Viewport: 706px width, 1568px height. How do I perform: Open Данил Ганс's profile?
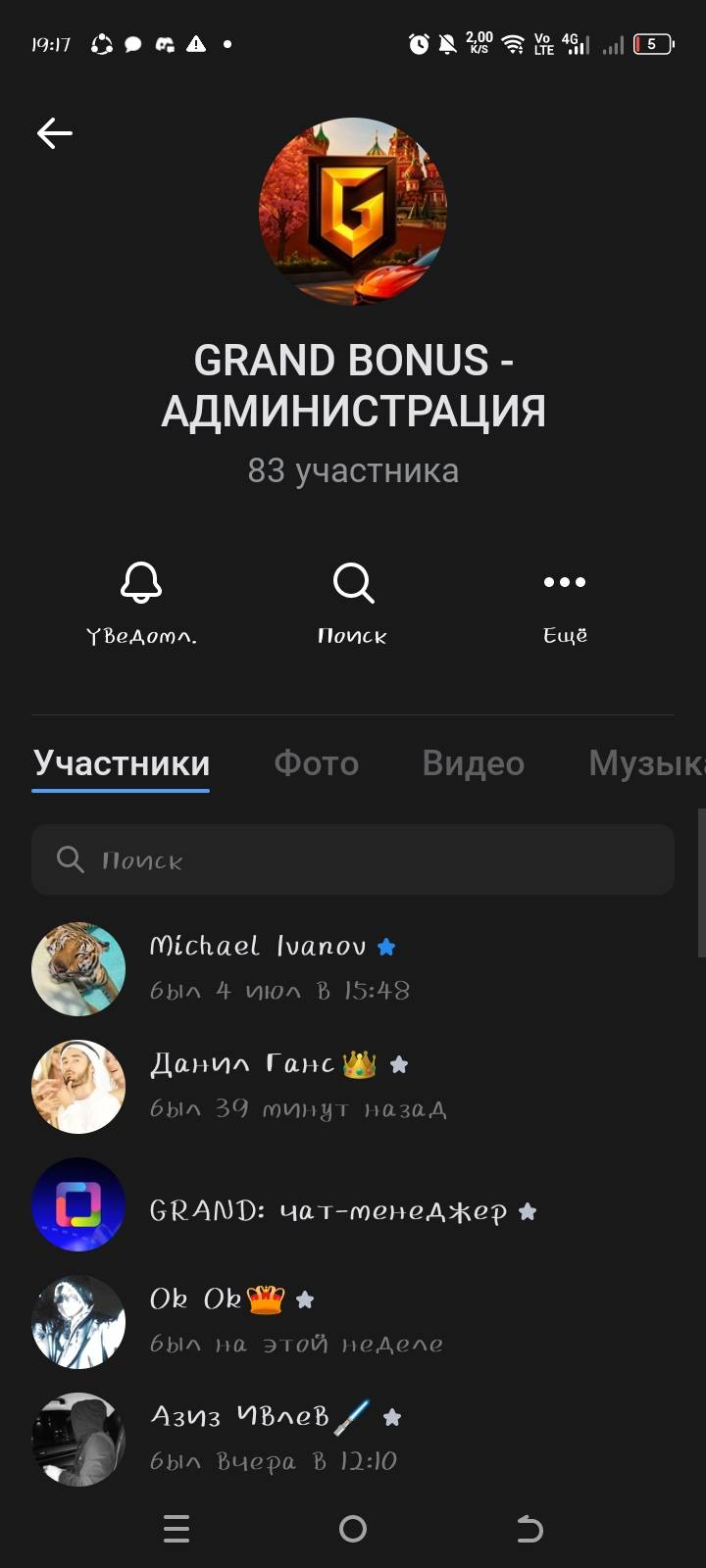click(353, 1086)
